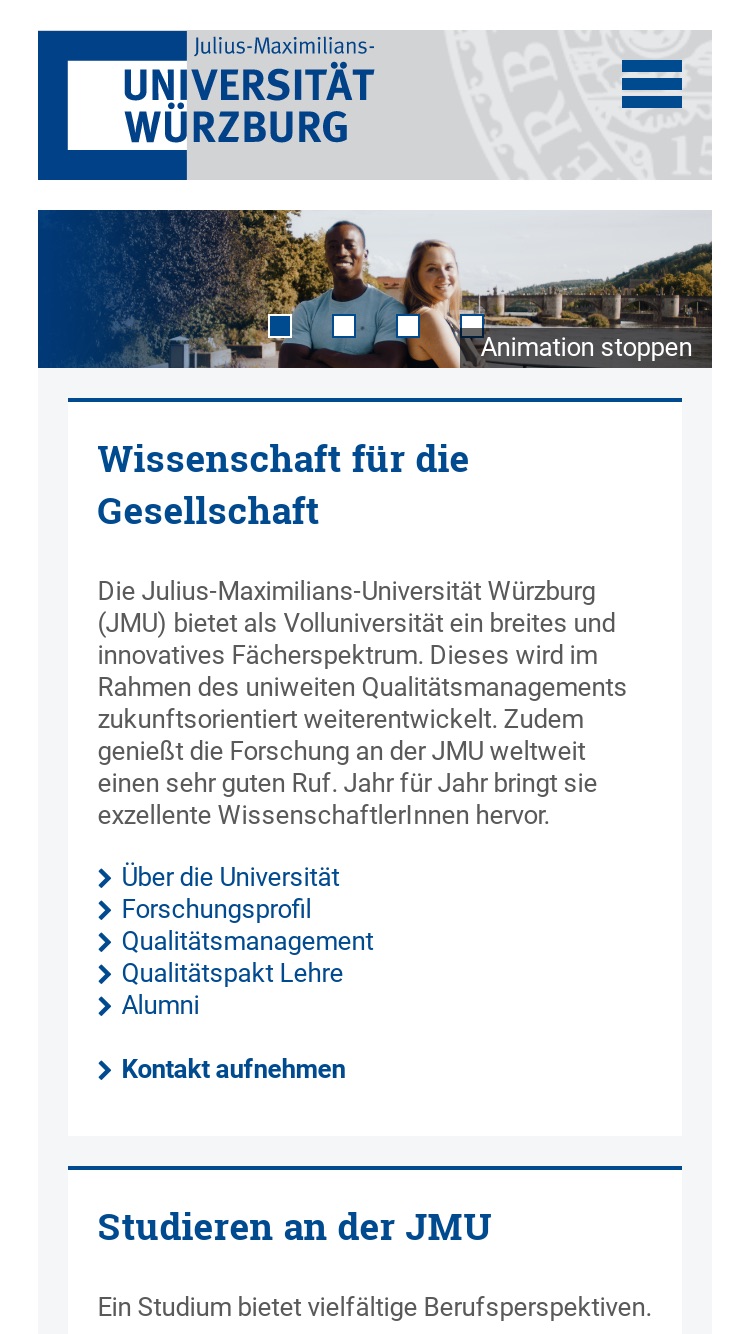Image resolution: width=750 pixels, height=1334 pixels.
Task: View the header slideshow banner image
Action: point(375,289)
